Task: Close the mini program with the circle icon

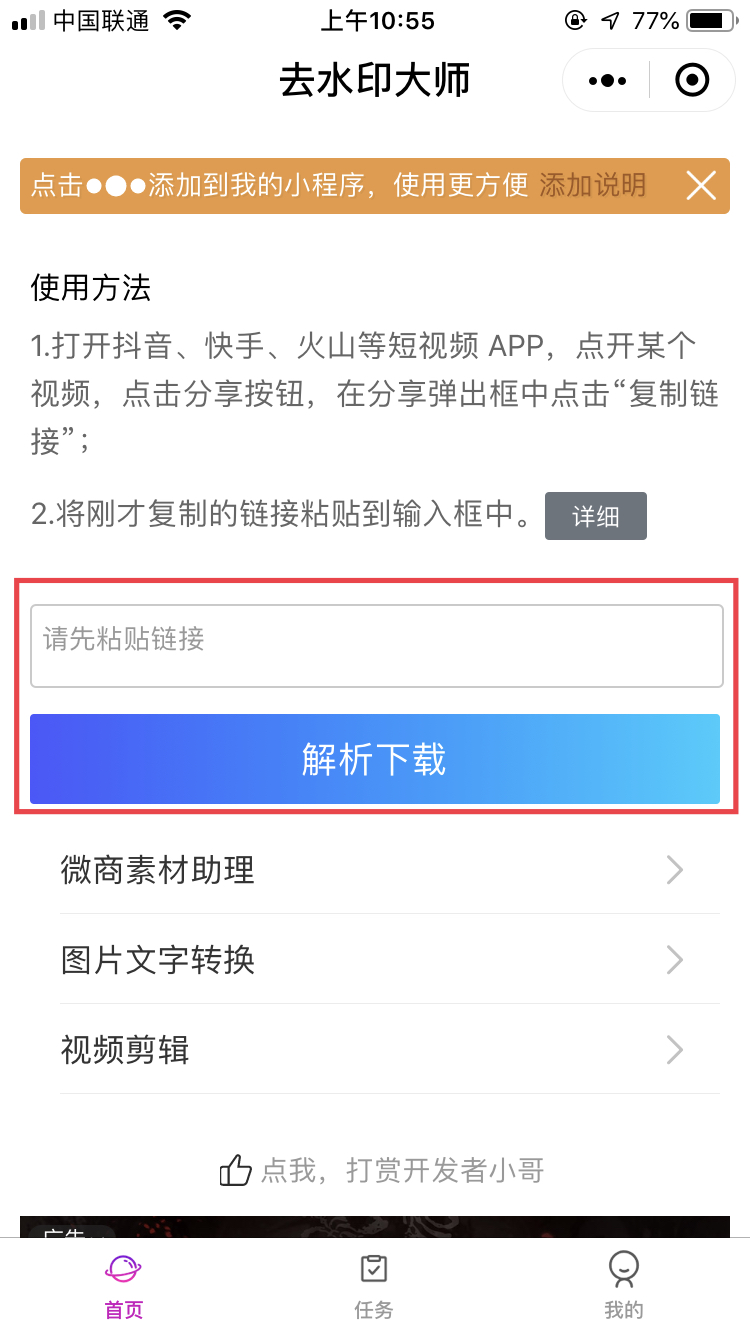Action: (x=692, y=80)
